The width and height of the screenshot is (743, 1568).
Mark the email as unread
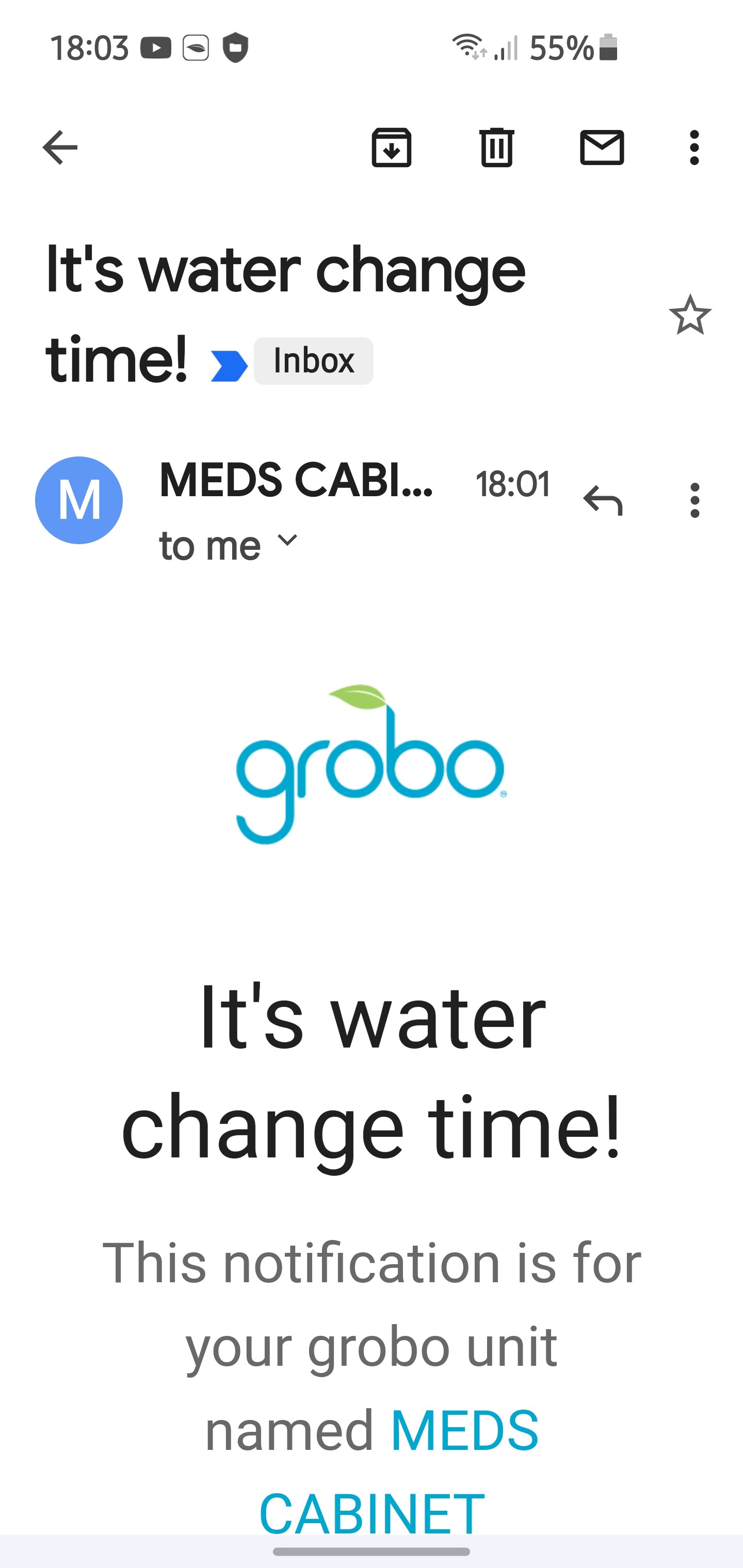602,148
